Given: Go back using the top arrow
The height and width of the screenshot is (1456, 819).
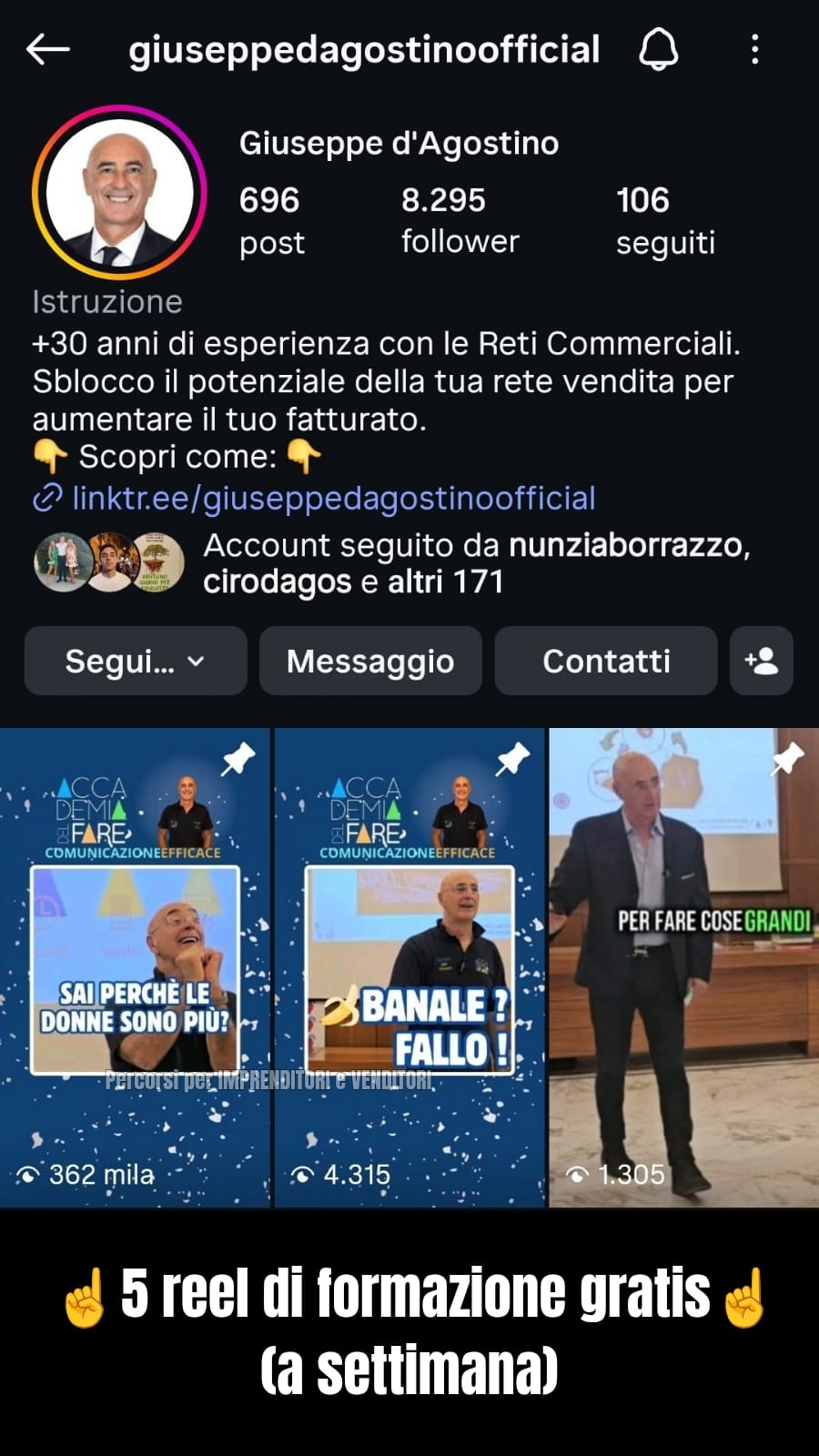Looking at the screenshot, I should (48, 49).
